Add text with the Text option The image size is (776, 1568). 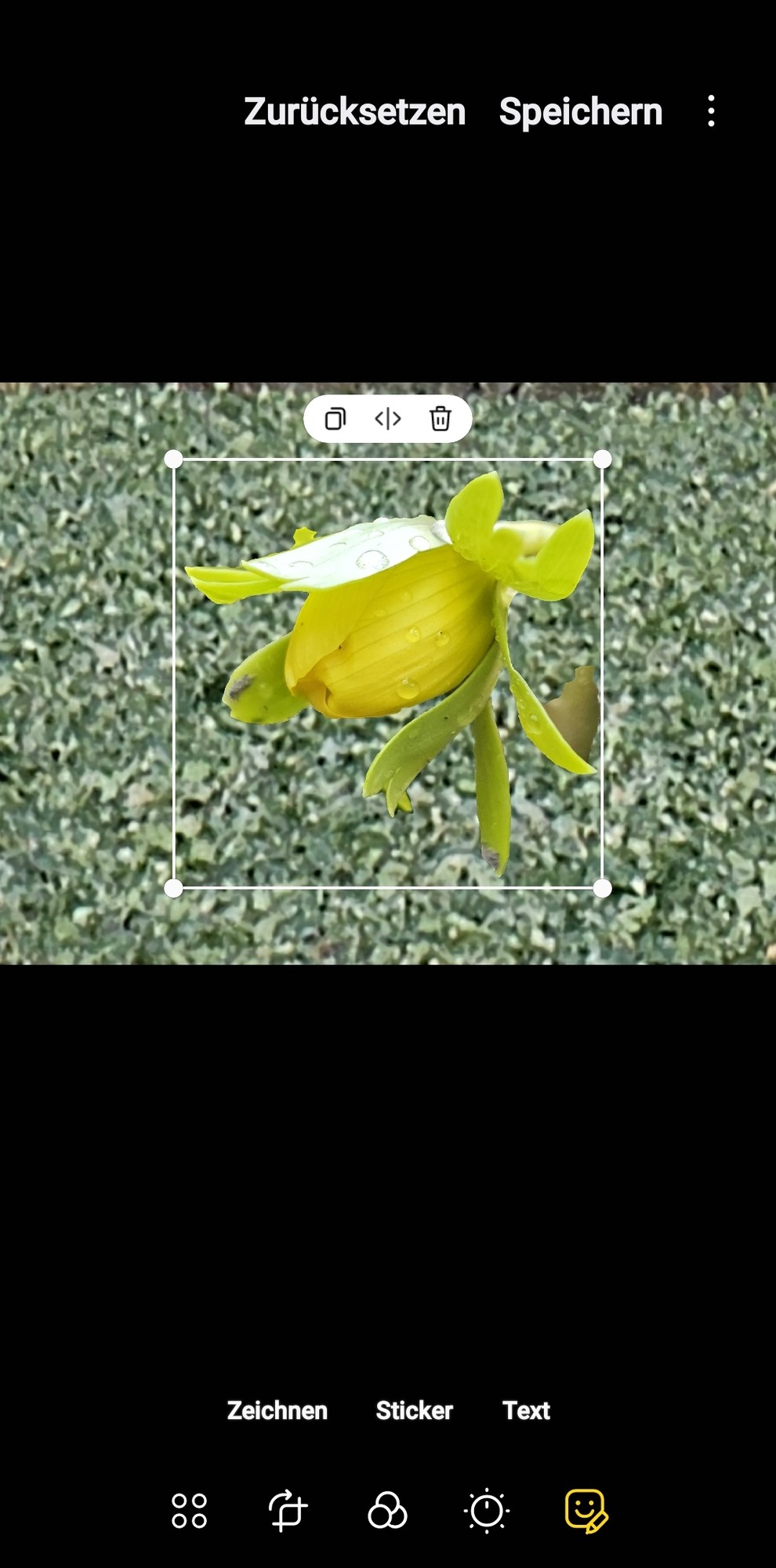pos(526,1410)
